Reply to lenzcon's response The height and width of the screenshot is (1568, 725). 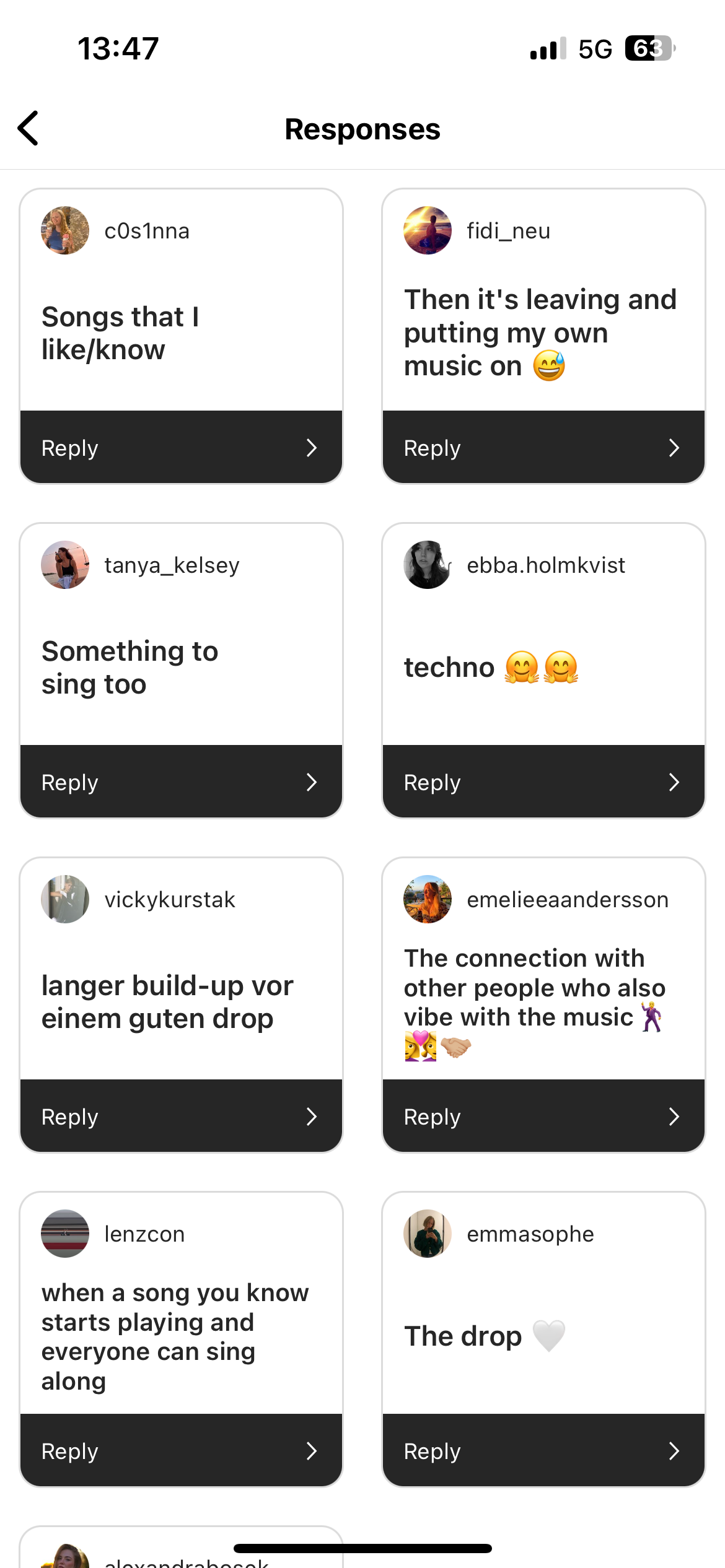click(x=181, y=1450)
